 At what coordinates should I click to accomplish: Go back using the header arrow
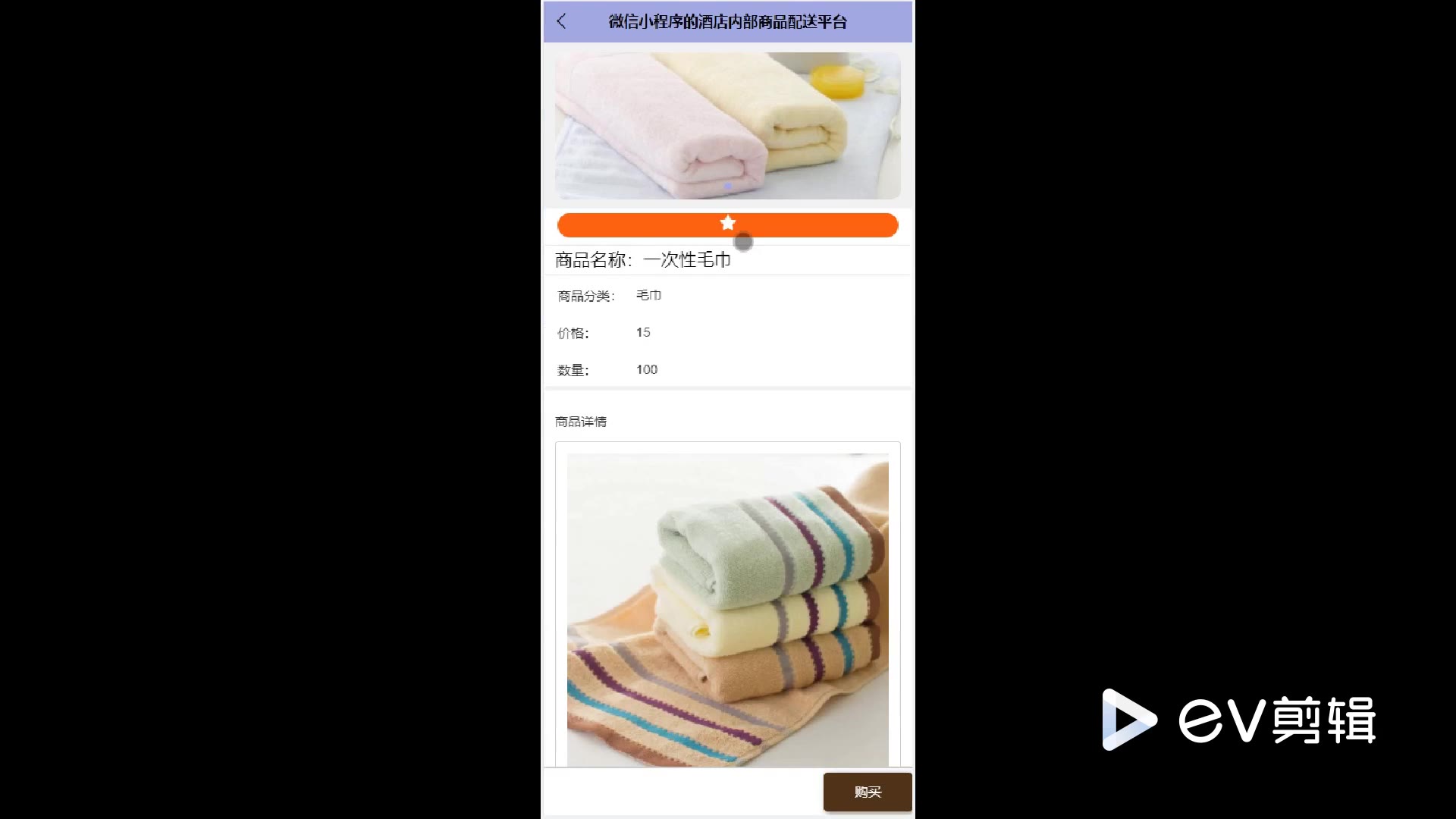561,21
